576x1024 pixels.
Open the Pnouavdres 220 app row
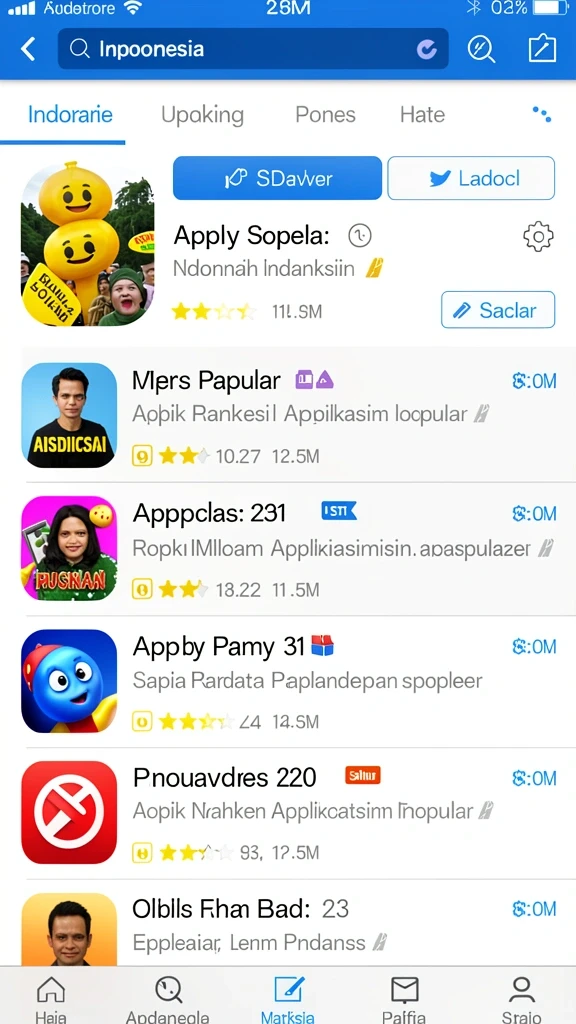click(x=288, y=814)
